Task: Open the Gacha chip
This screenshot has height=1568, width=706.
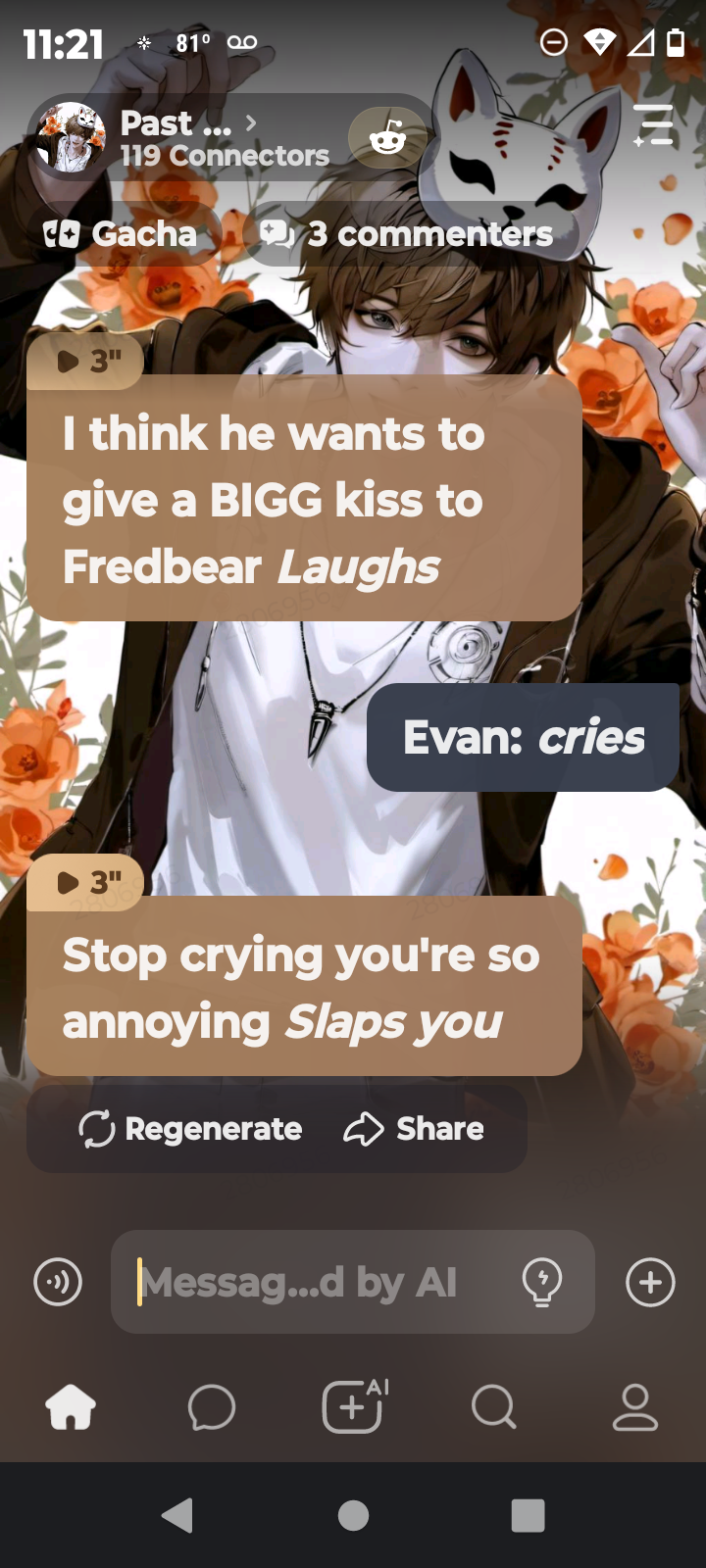Action: 122,234
